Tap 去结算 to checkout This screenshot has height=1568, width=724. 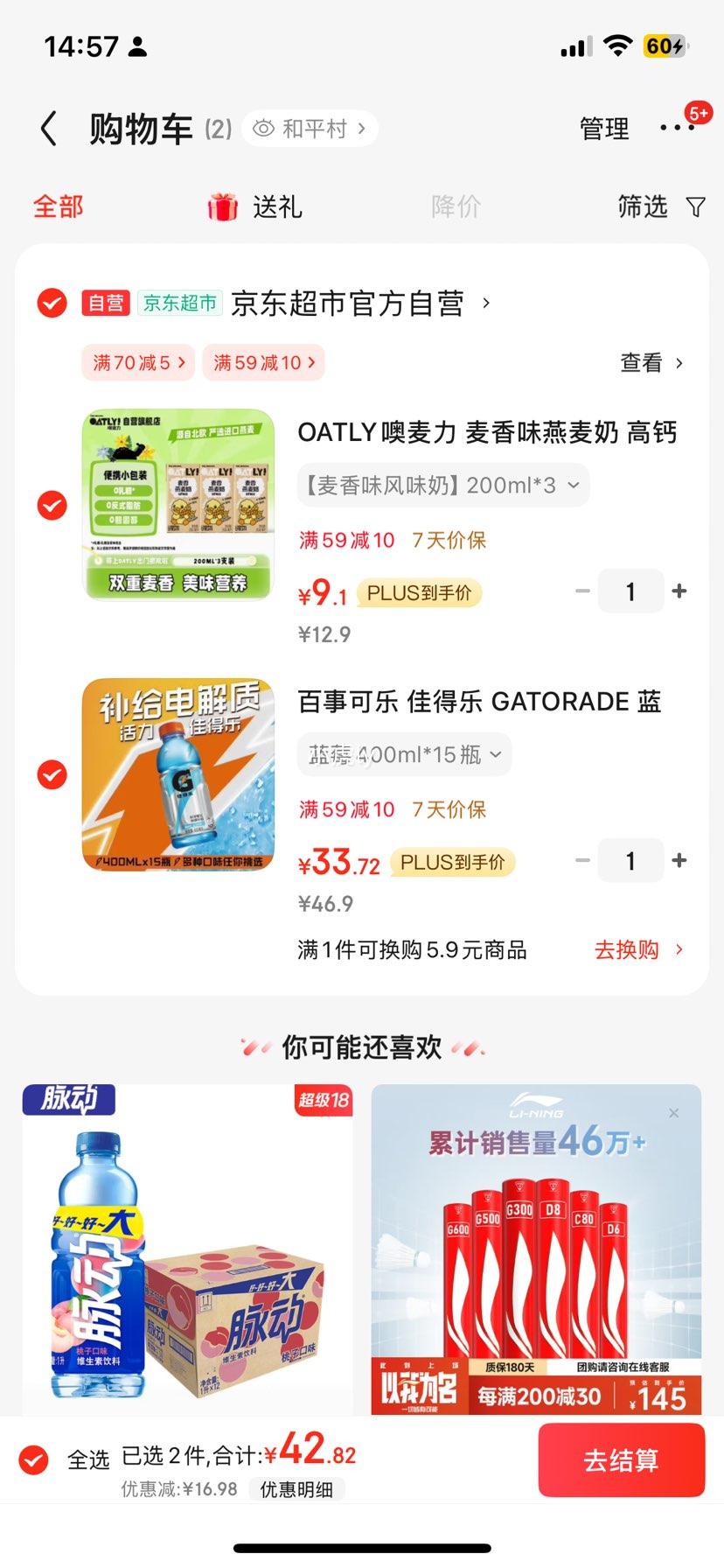(622, 1459)
